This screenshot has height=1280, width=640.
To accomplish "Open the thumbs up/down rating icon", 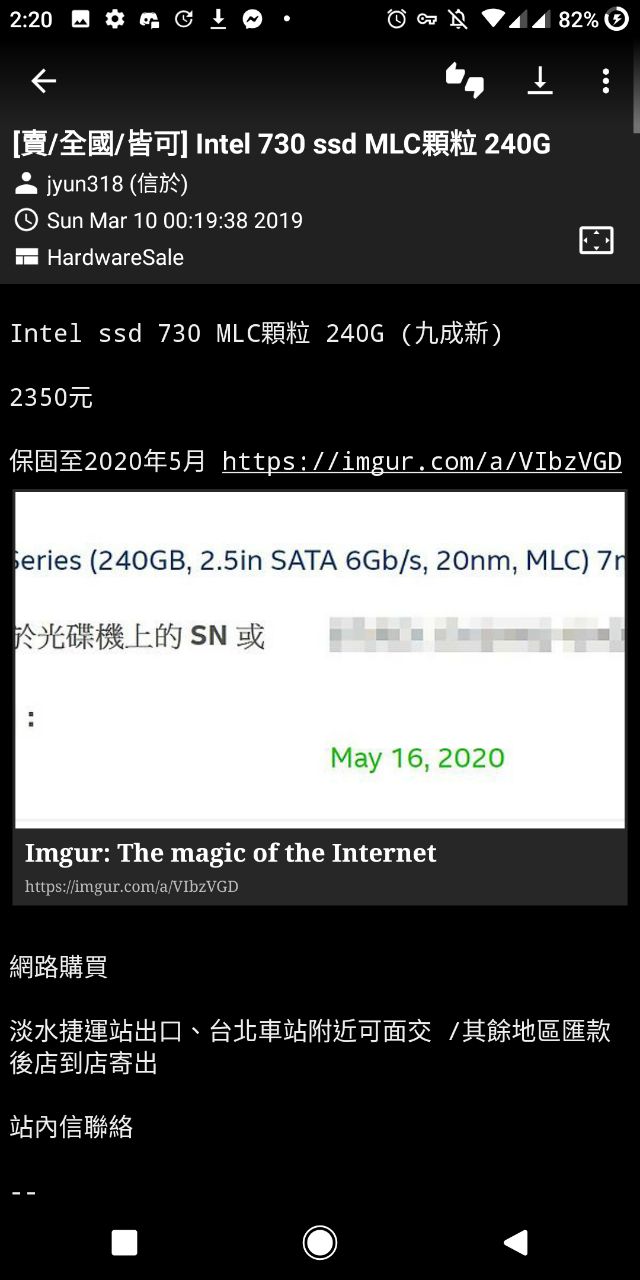I will 465,81.
